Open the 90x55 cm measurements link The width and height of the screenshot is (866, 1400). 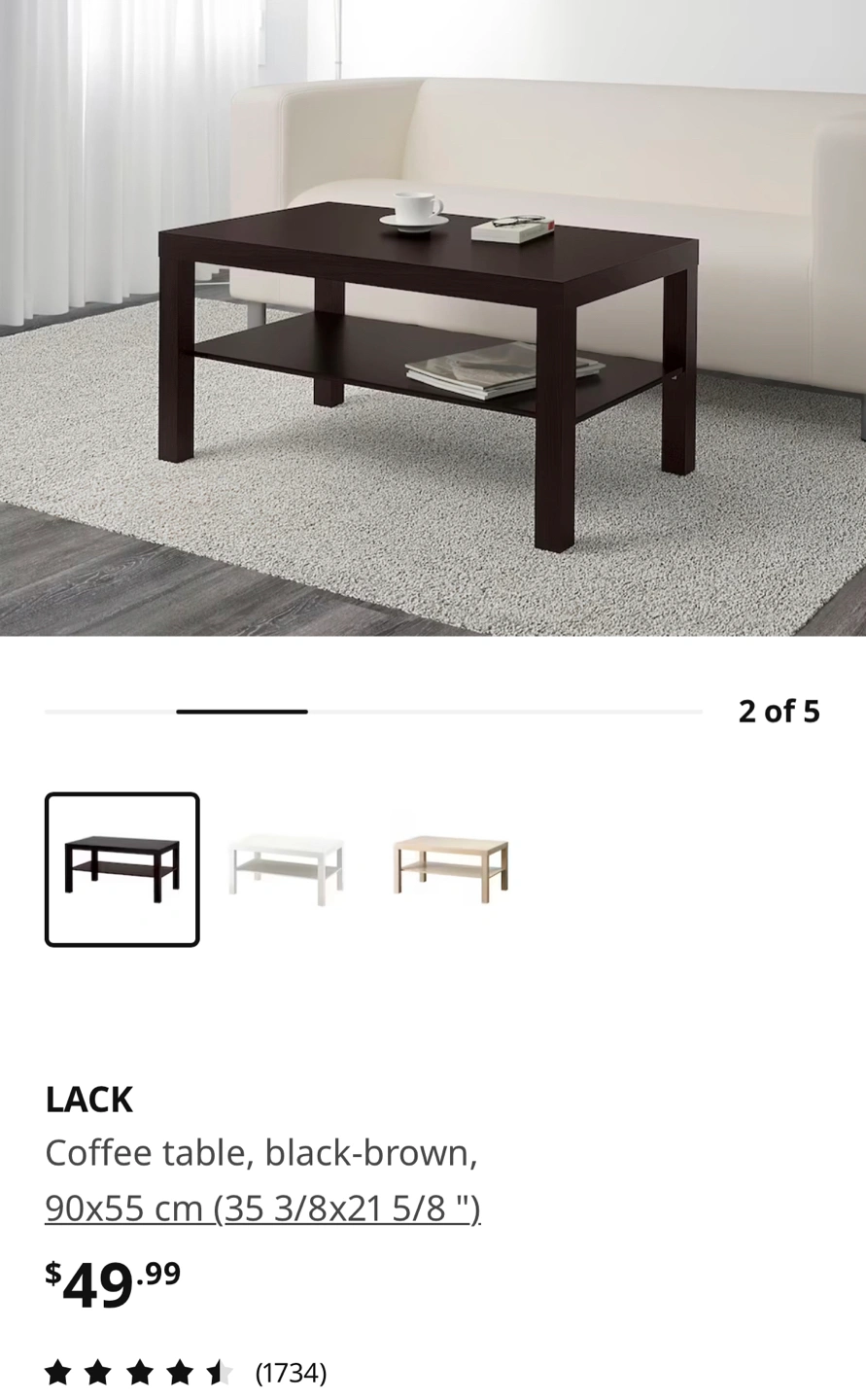(x=262, y=1208)
